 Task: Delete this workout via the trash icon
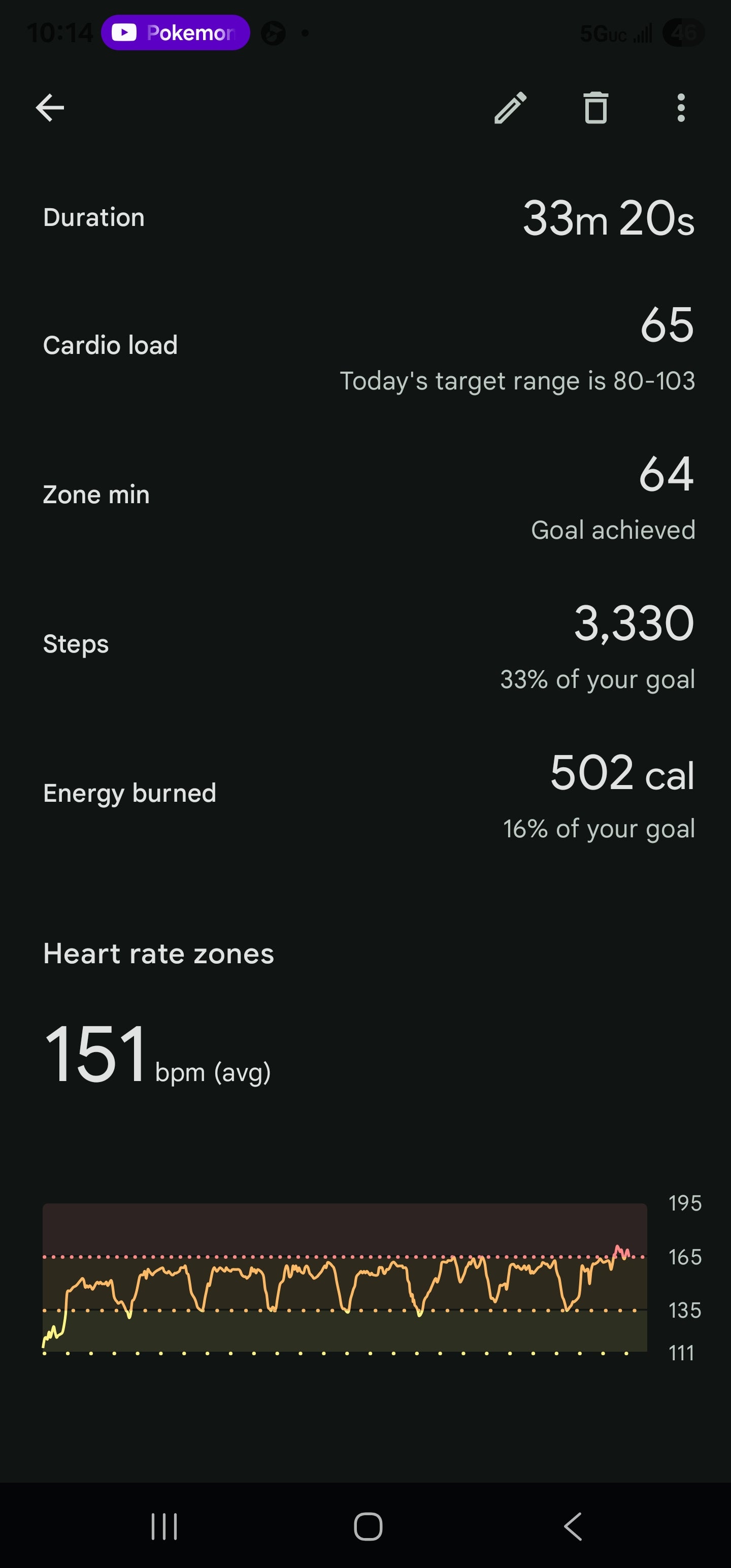pyautogui.click(x=595, y=108)
